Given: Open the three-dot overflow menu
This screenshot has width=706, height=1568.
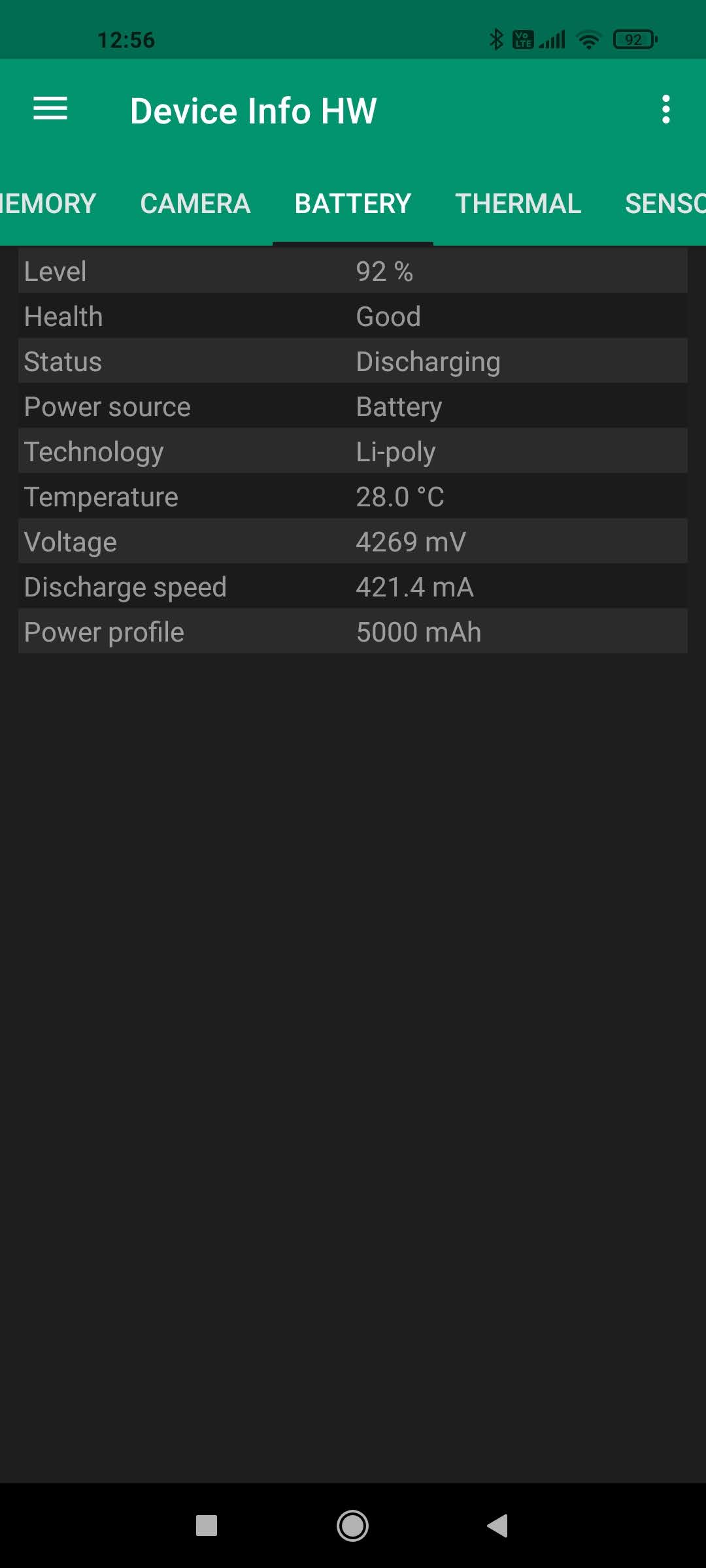Looking at the screenshot, I should tap(665, 109).
